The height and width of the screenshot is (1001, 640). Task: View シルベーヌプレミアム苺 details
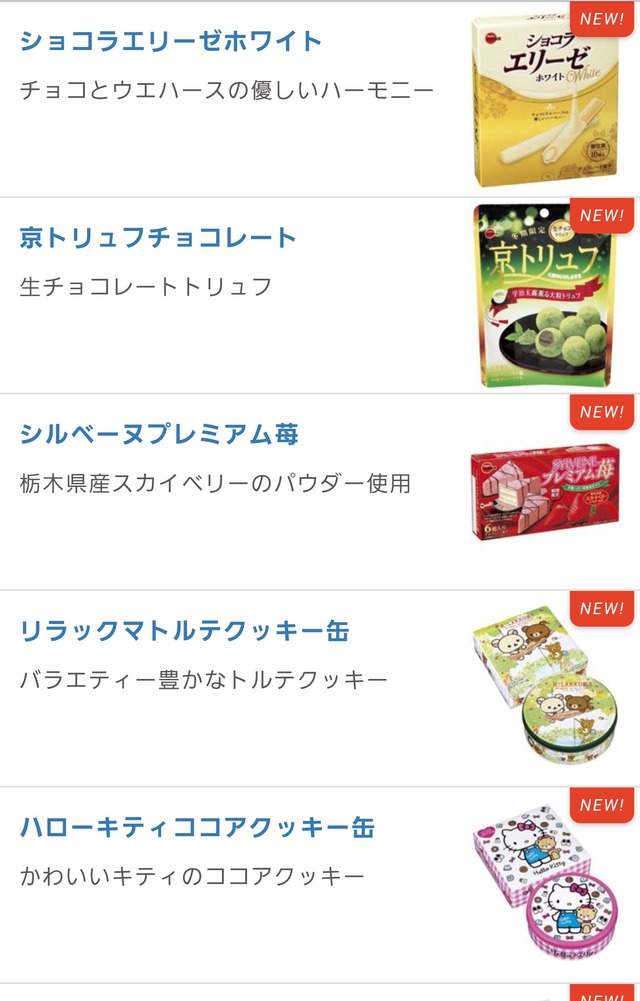tap(159, 435)
